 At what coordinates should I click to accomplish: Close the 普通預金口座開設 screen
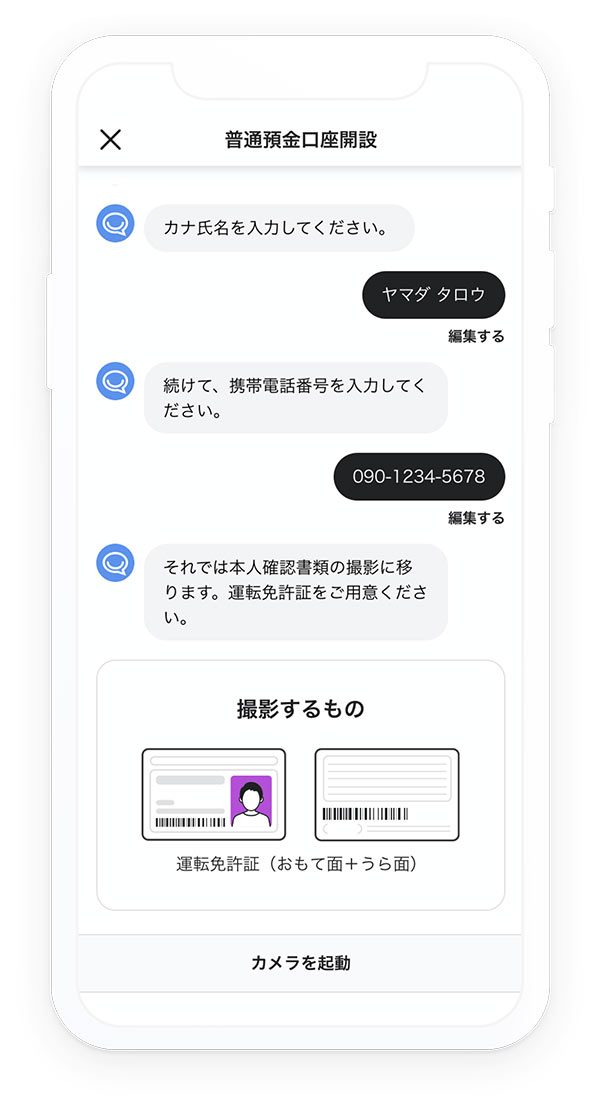point(110,140)
